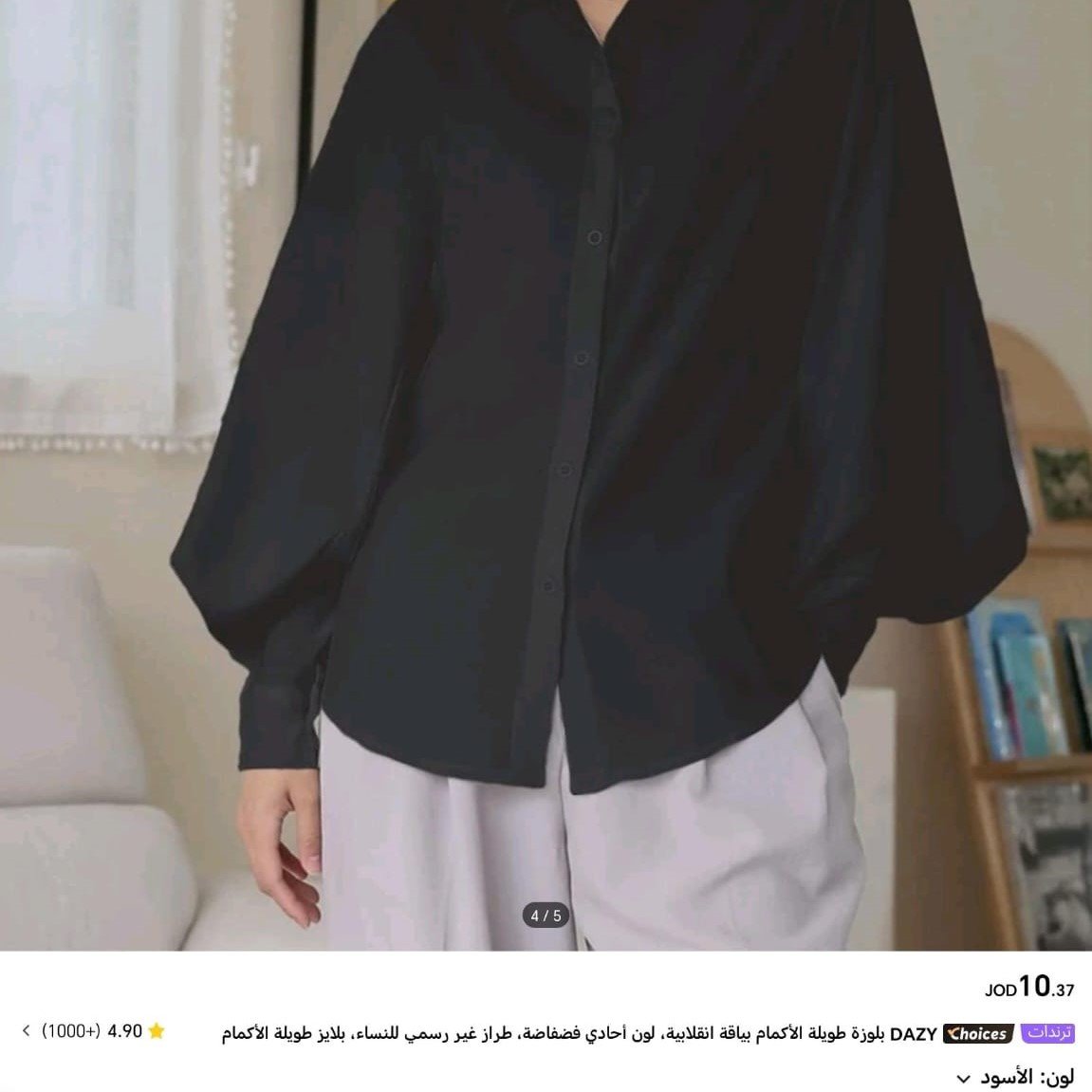The width and height of the screenshot is (1092, 1092).
Task: Tap the ترندات trends badge
Action: tap(1048, 1033)
